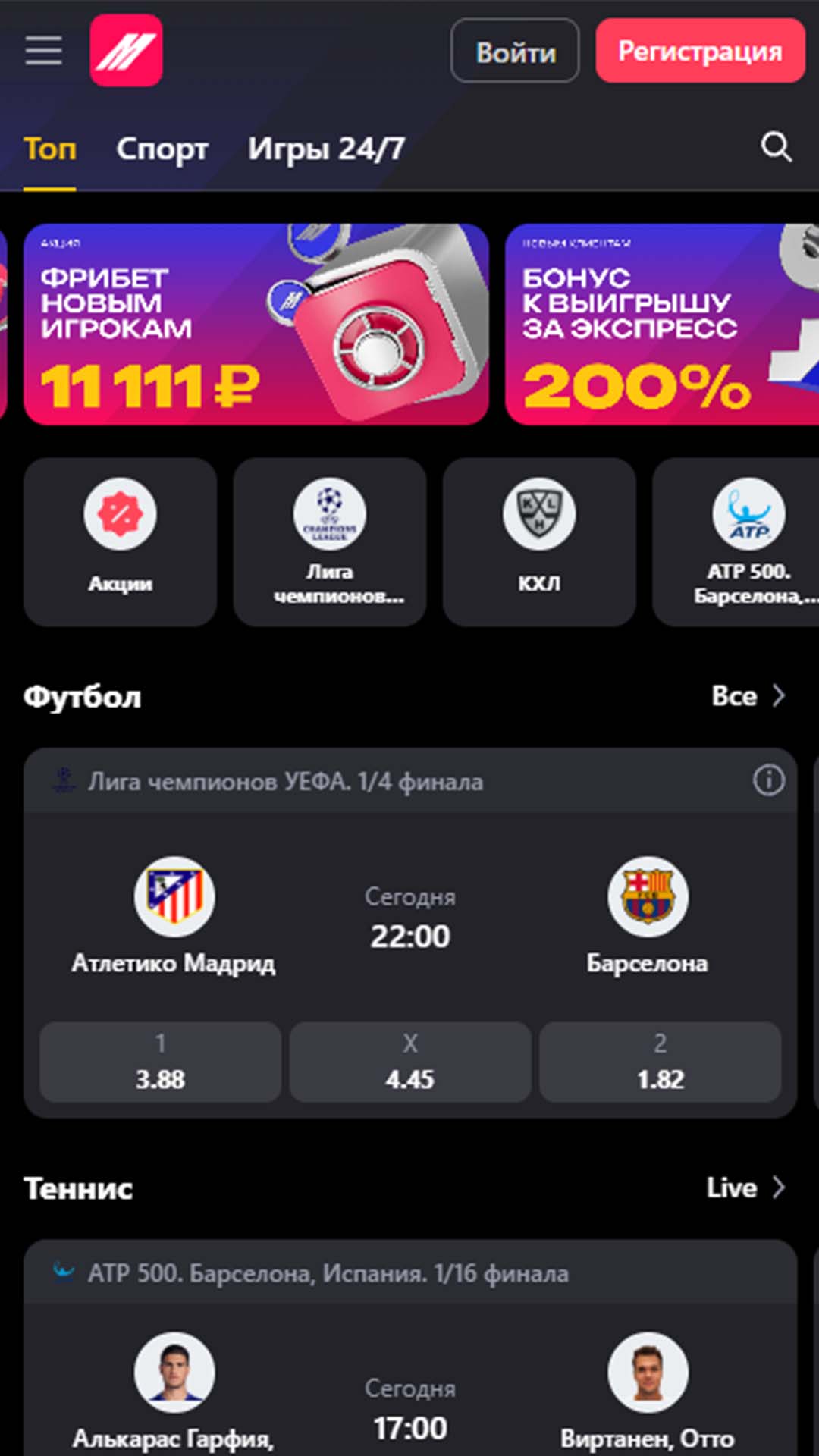Pick the draw odds 4.45
The height and width of the screenshot is (1456, 819).
click(409, 1062)
